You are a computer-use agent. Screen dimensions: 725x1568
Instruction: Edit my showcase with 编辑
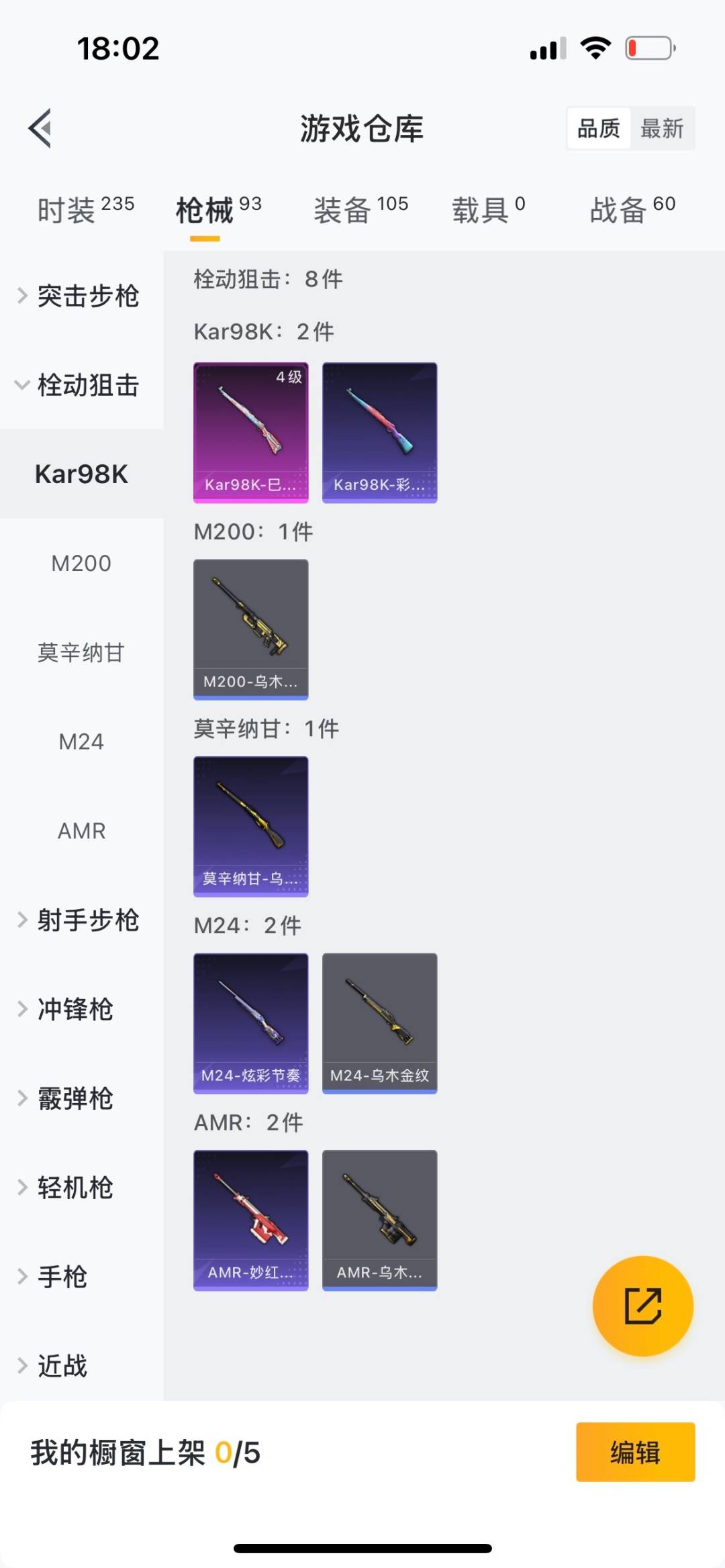tap(635, 1452)
